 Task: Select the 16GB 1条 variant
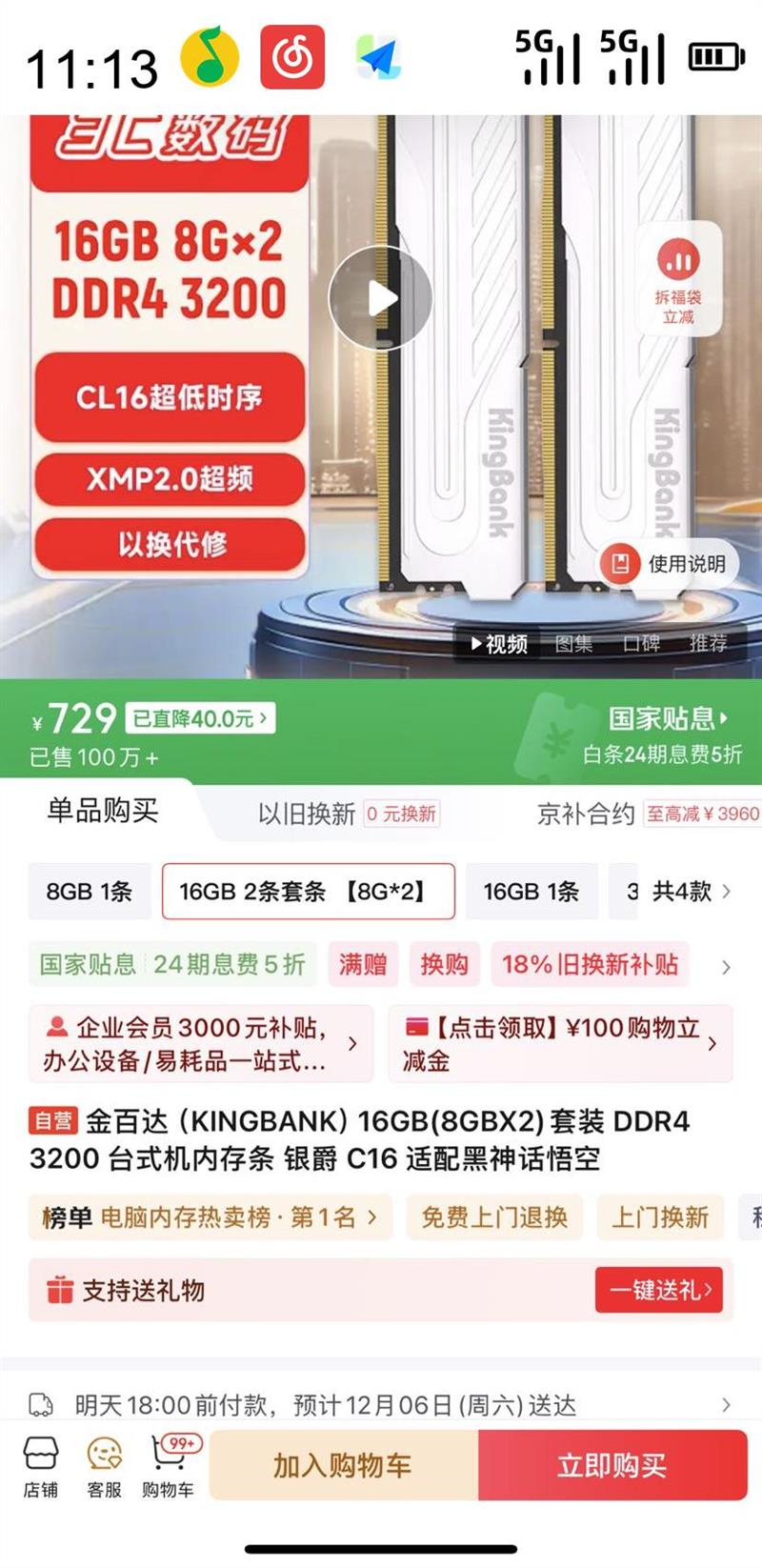pos(531,892)
